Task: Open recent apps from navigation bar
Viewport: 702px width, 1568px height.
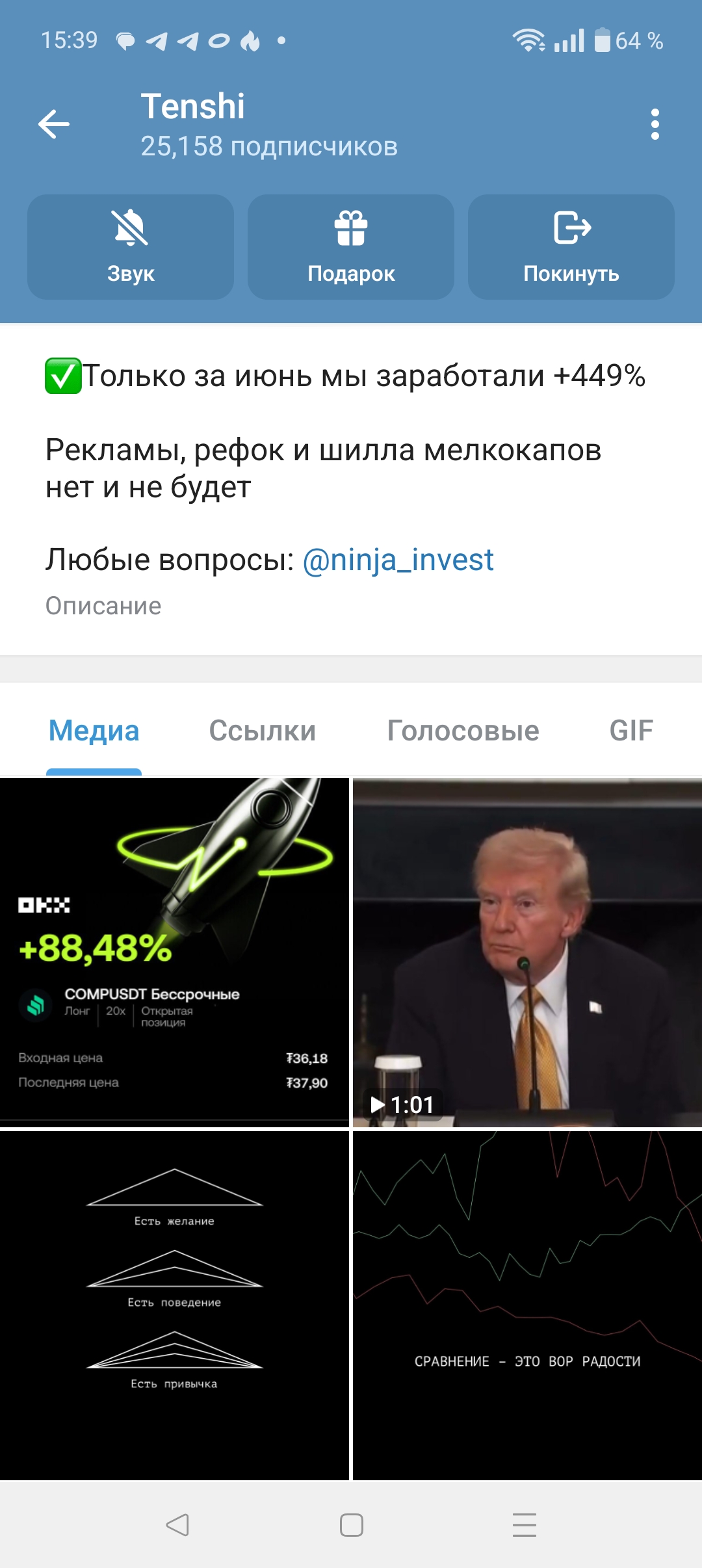Action: (x=524, y=1524)
